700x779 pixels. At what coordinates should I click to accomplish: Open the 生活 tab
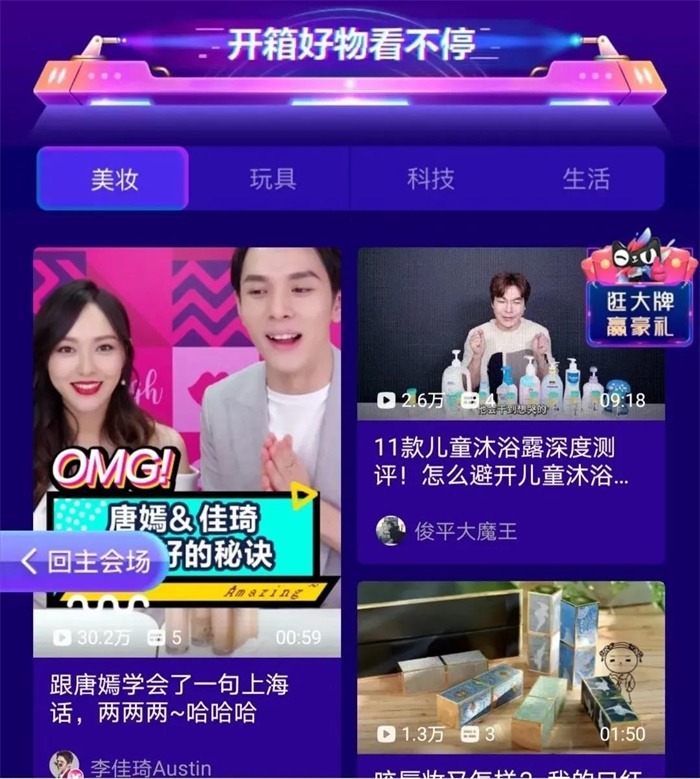(586, 179)
